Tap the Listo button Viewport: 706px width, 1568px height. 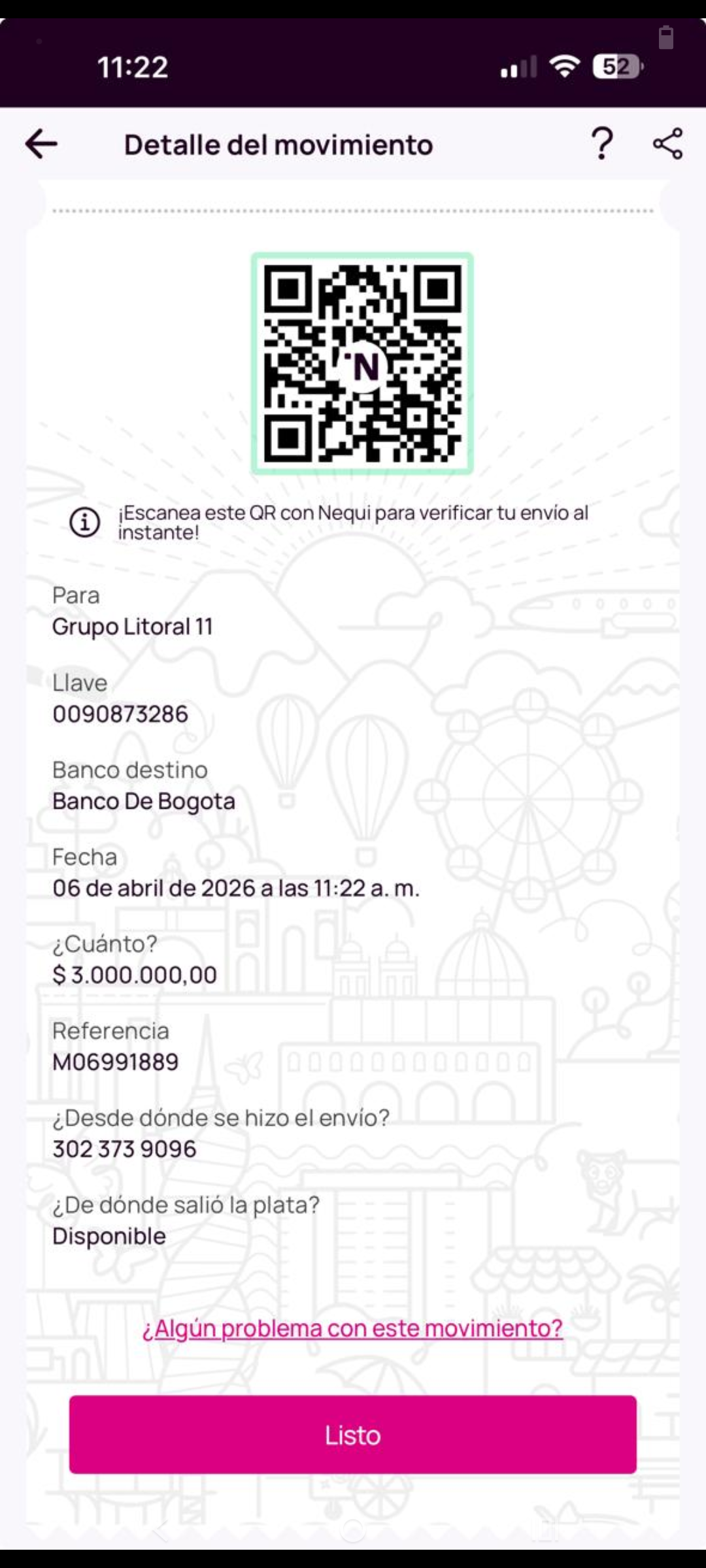pos(353,1435)
